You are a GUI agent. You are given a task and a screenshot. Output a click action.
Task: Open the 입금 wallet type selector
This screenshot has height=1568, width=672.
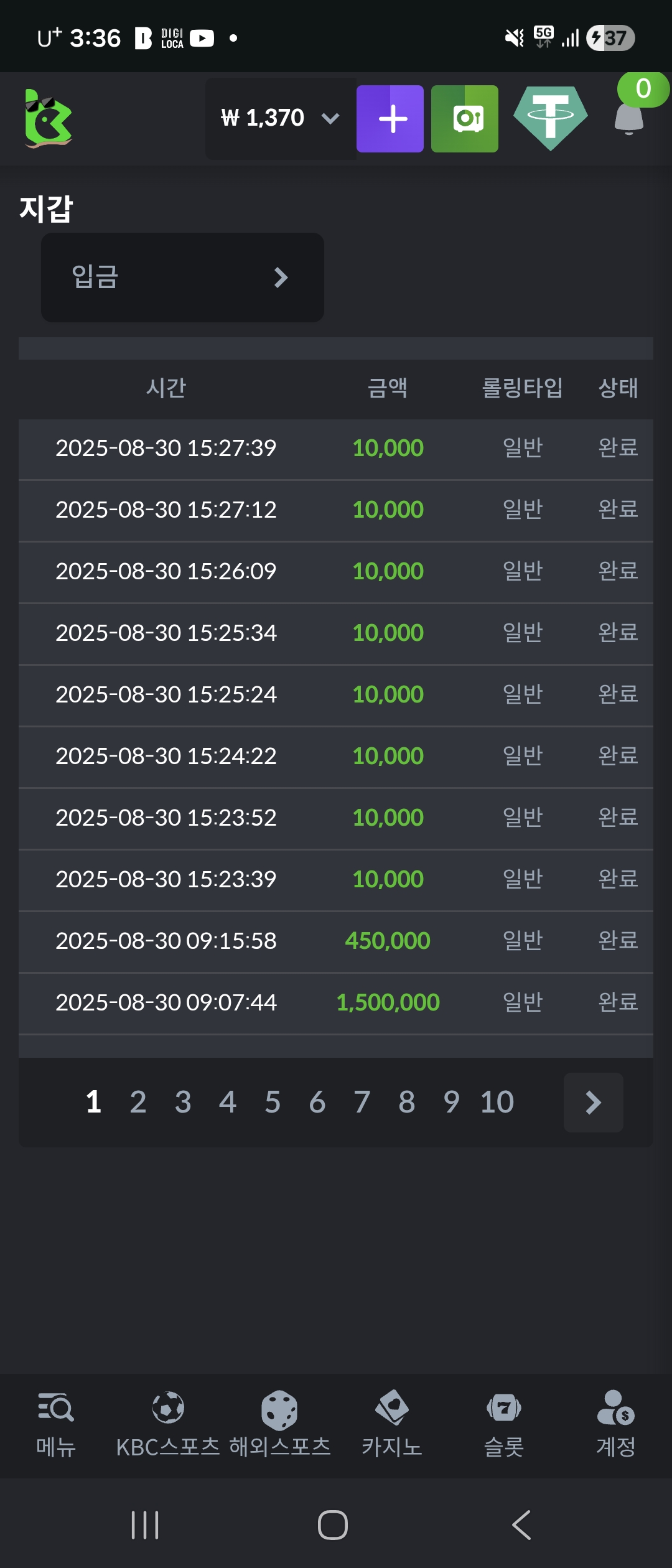(x=182, y=278)
